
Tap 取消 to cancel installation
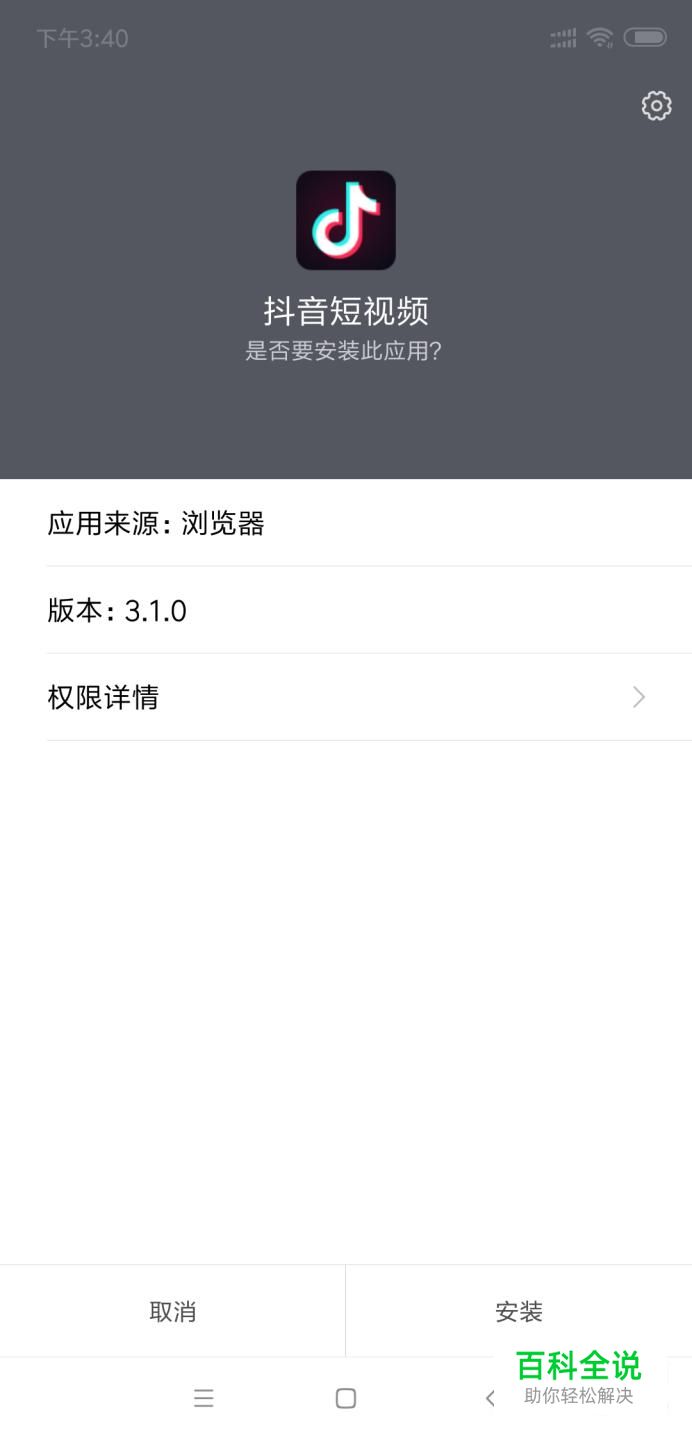click(x=172, y=1311)
